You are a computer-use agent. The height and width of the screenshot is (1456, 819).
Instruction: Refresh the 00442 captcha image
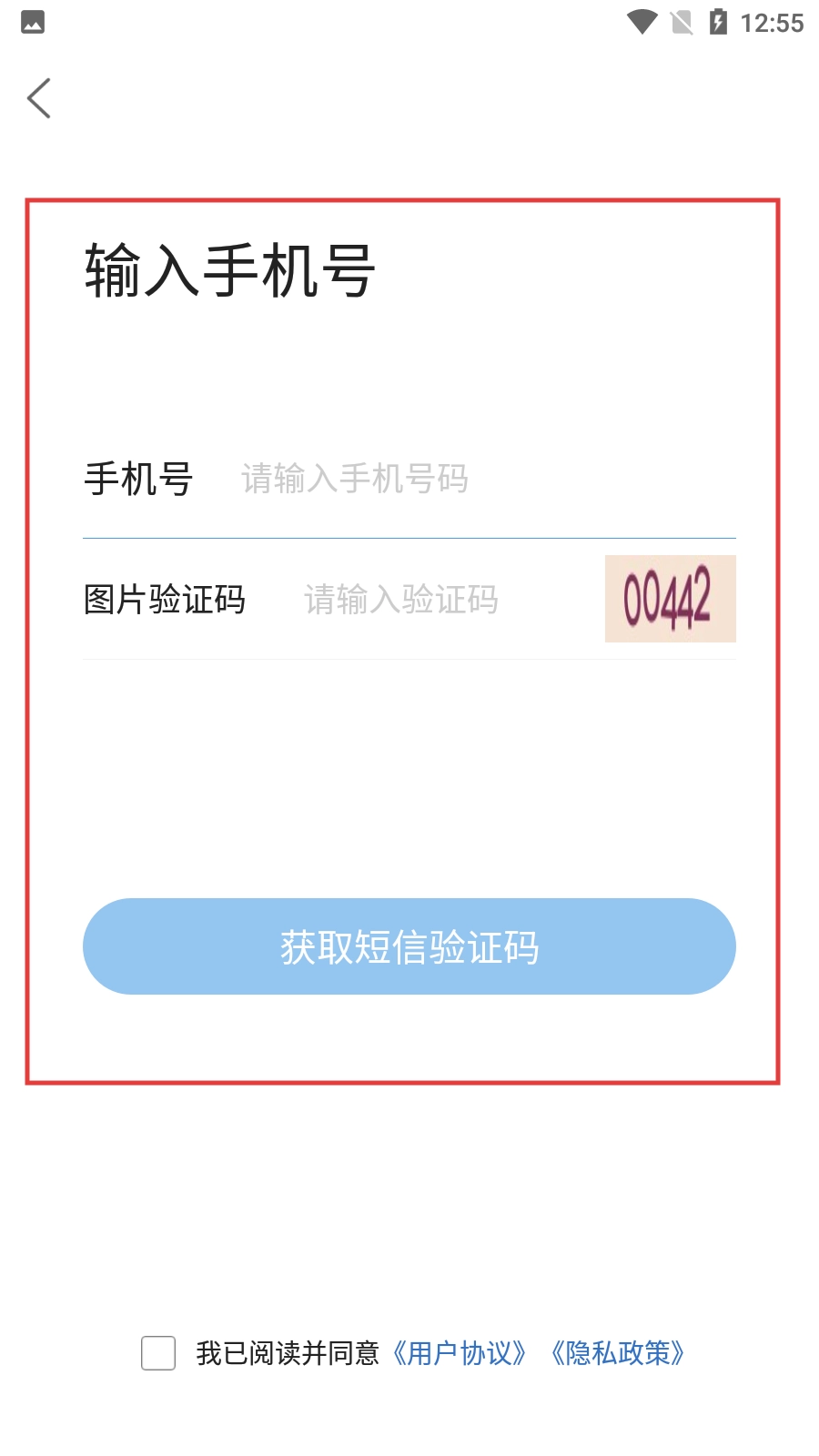[x=670, y=599]
